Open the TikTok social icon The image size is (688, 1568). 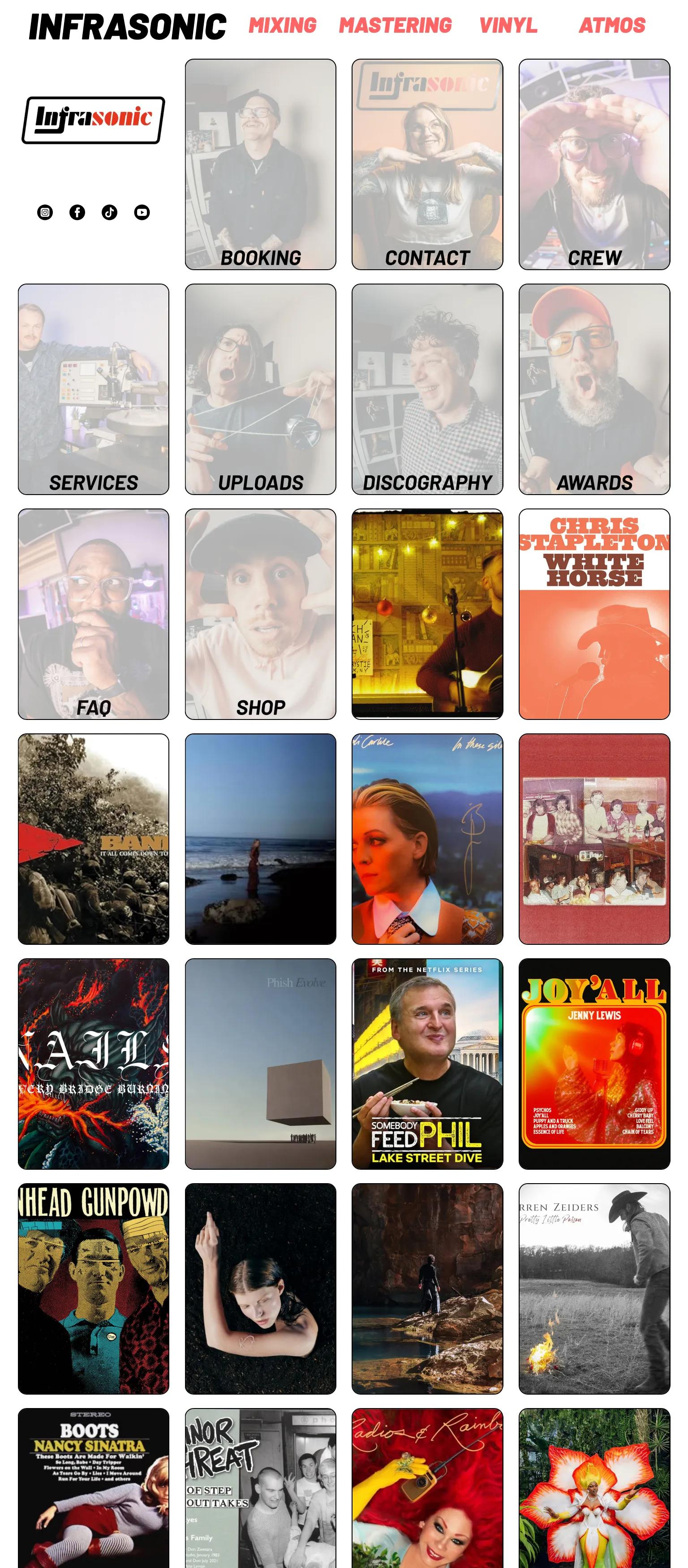pyautogui.click(x=109, y=213)
